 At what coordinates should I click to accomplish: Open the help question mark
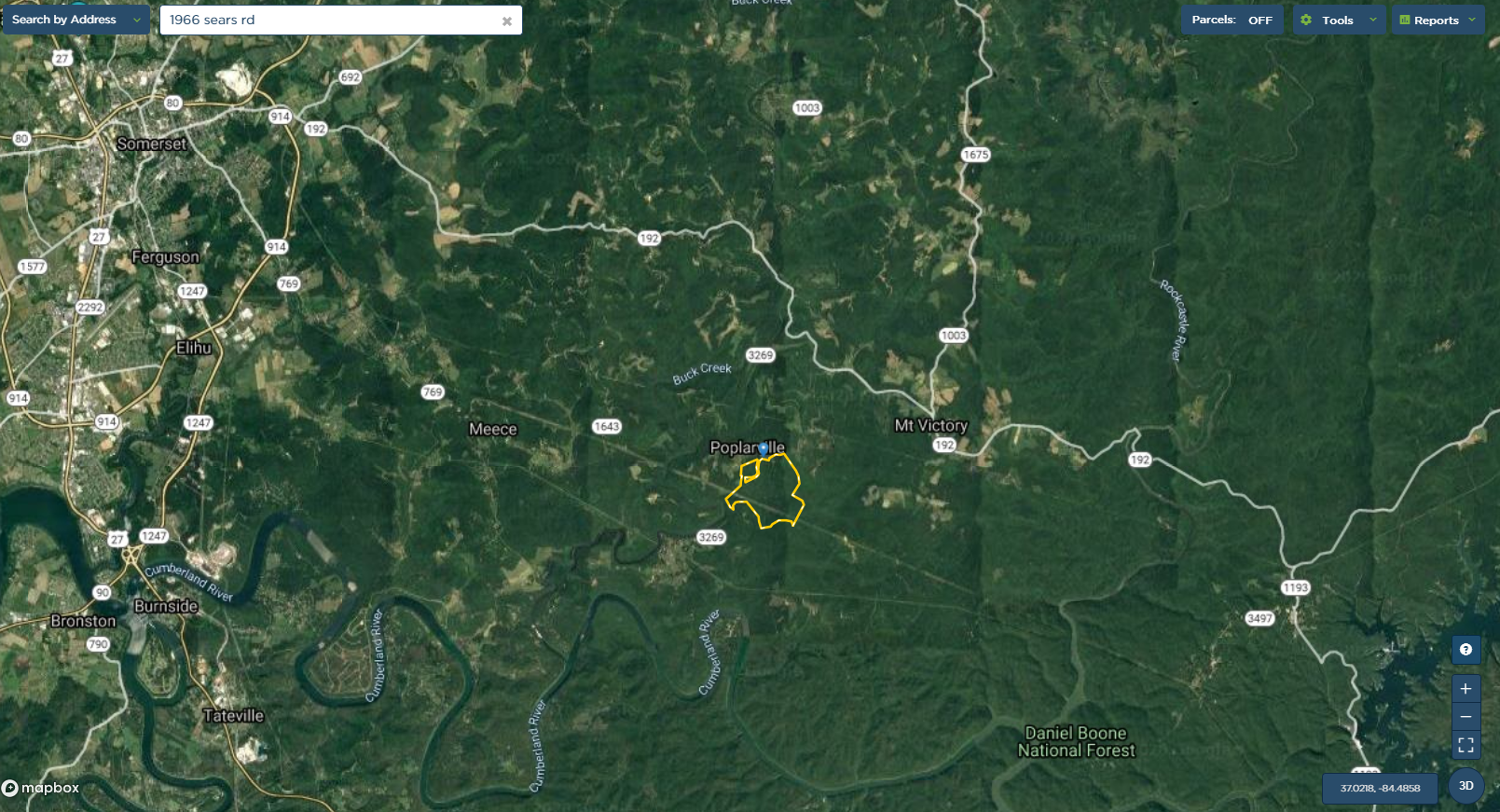(1466, 650)
